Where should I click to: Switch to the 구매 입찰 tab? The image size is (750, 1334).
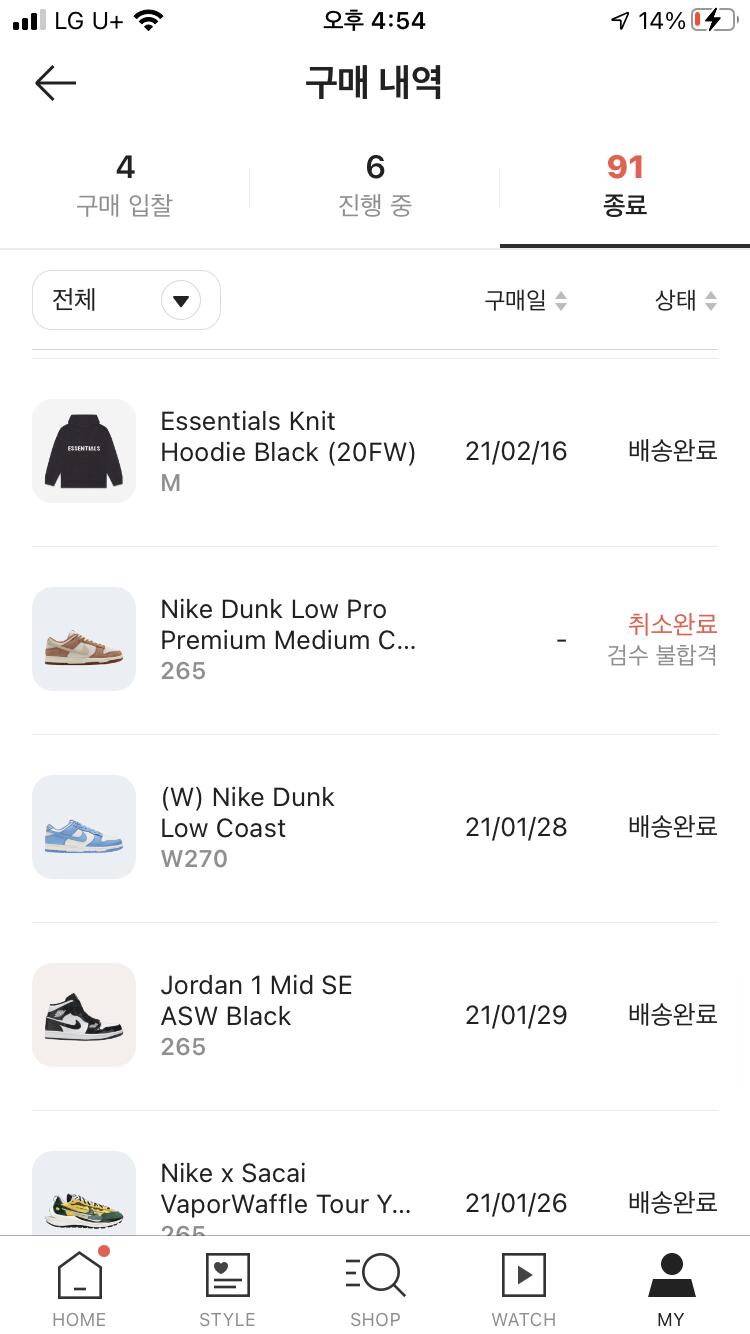(x=125, y=186)
